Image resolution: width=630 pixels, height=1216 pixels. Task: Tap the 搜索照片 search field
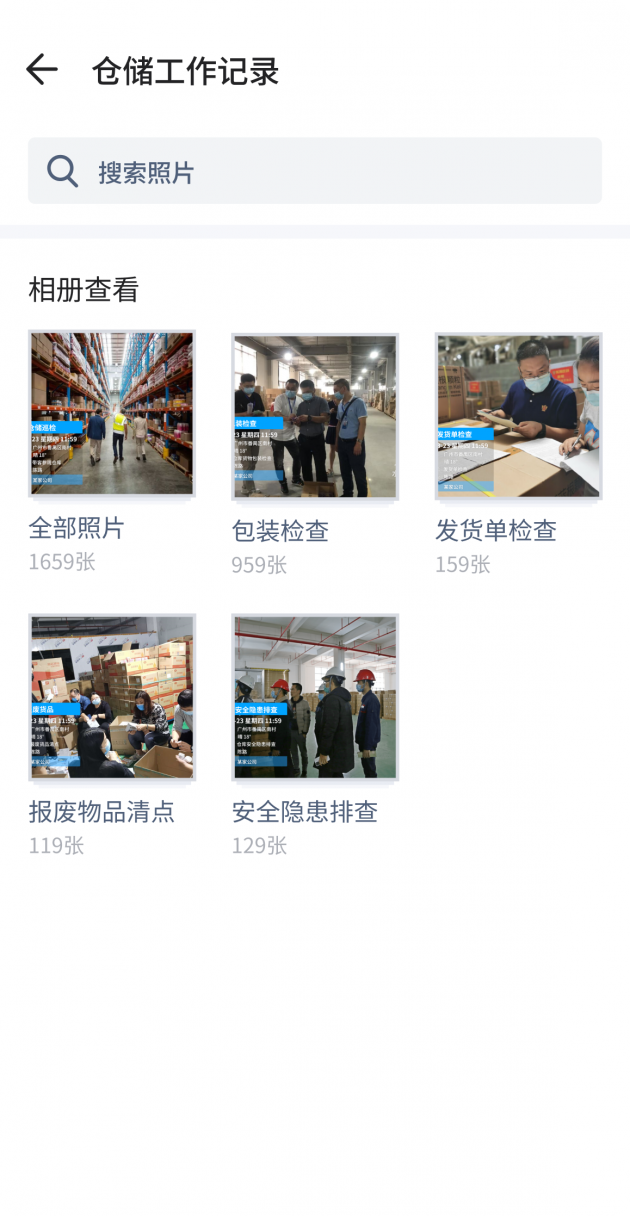315,171
